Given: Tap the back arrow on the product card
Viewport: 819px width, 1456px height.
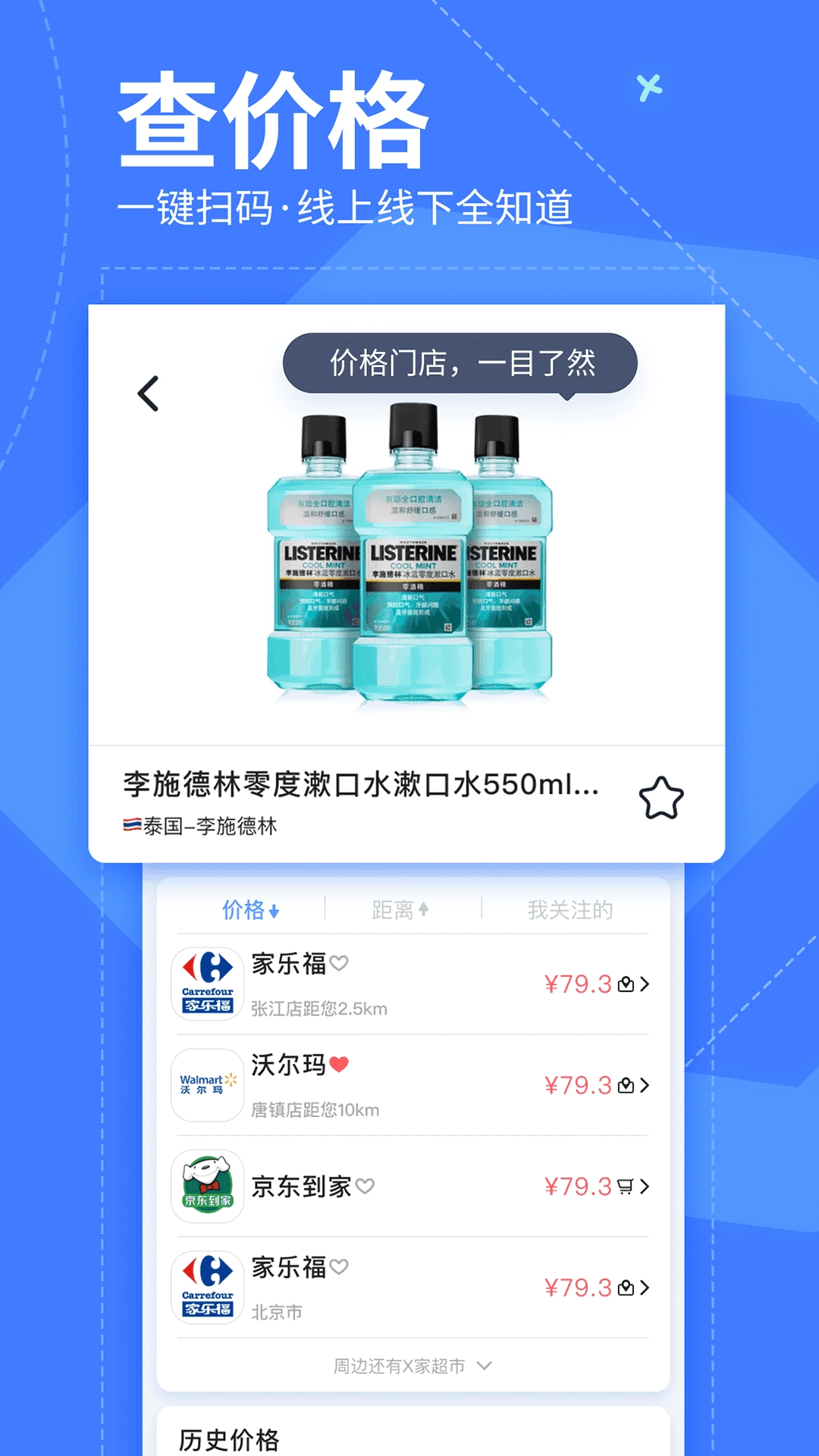Looking at the screenshot, I should click(x=149, y=391).
